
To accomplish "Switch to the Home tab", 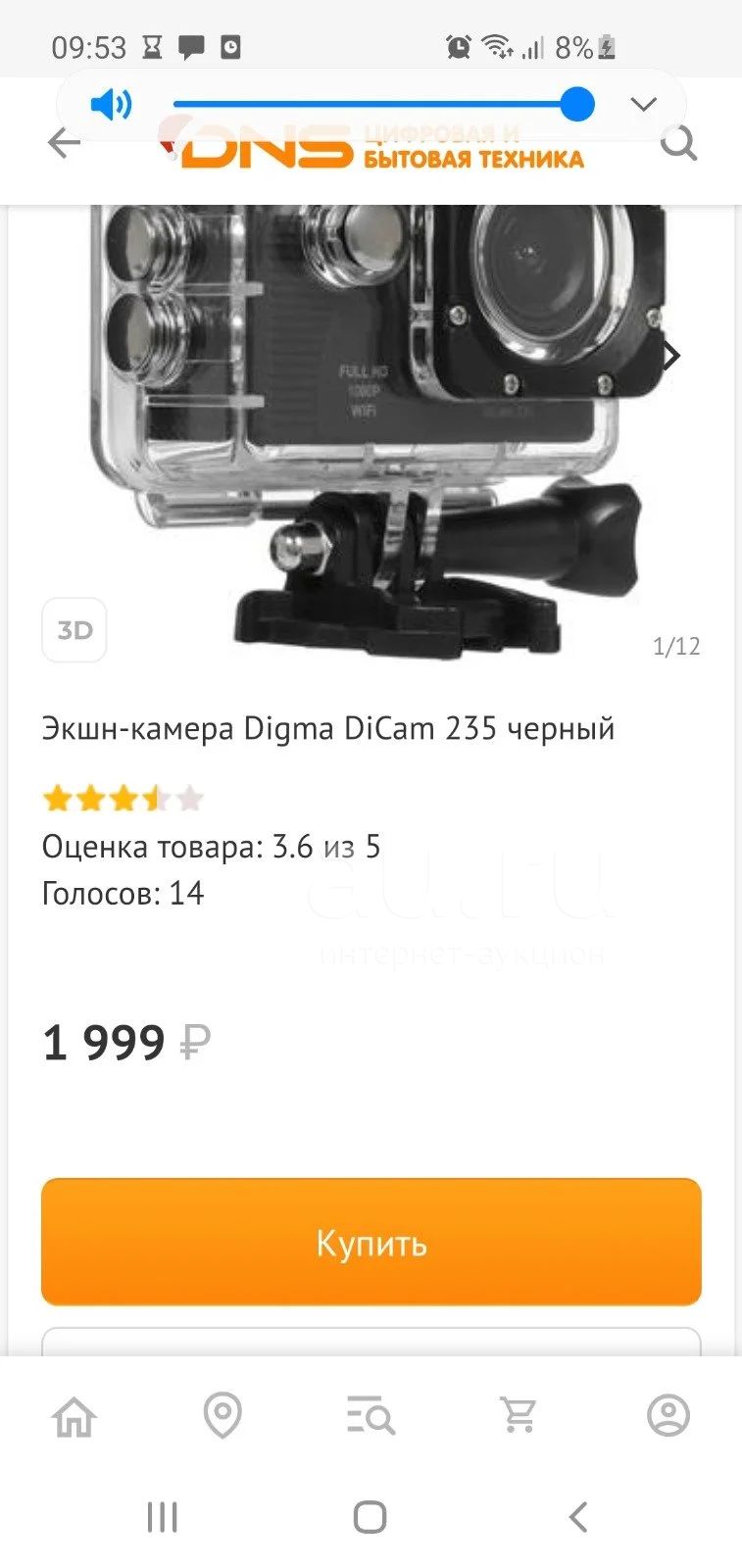I will coord(74,1416).
